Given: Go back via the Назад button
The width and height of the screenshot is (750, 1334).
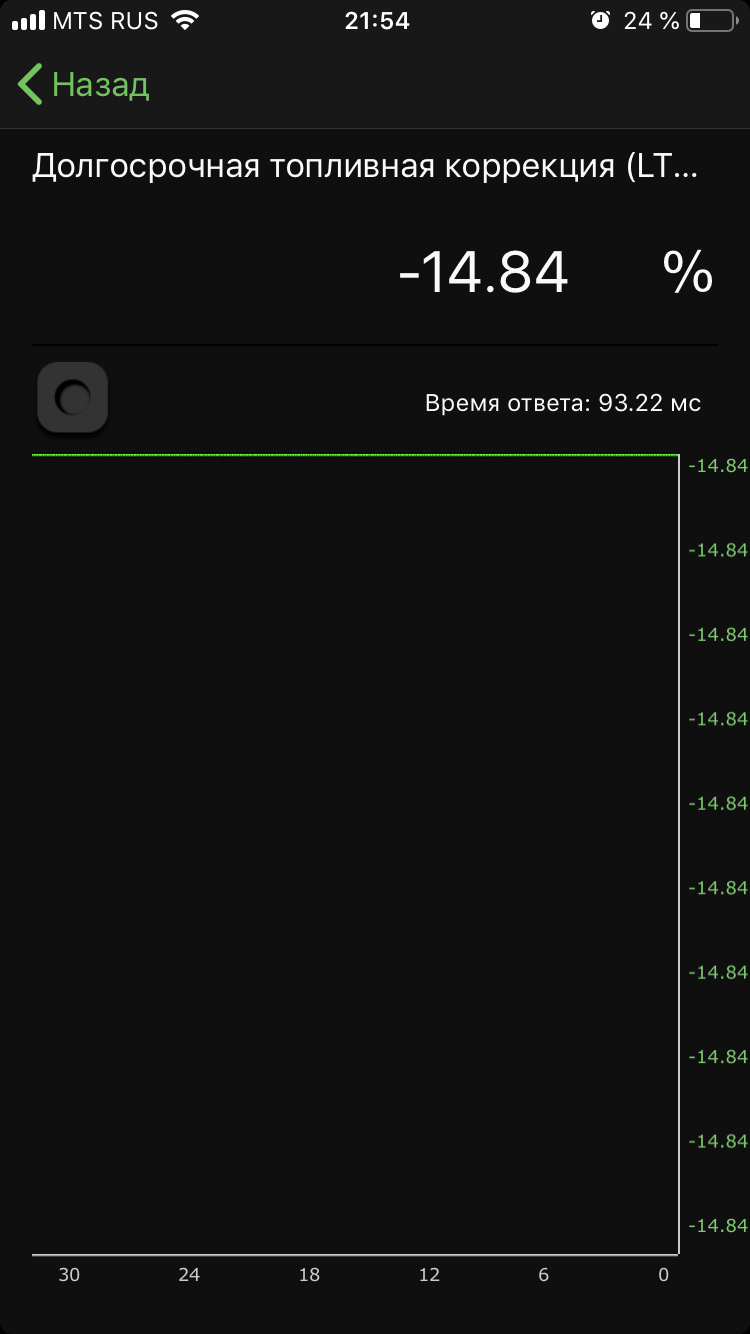Looking at the screenshot, I should pos(84,85).
